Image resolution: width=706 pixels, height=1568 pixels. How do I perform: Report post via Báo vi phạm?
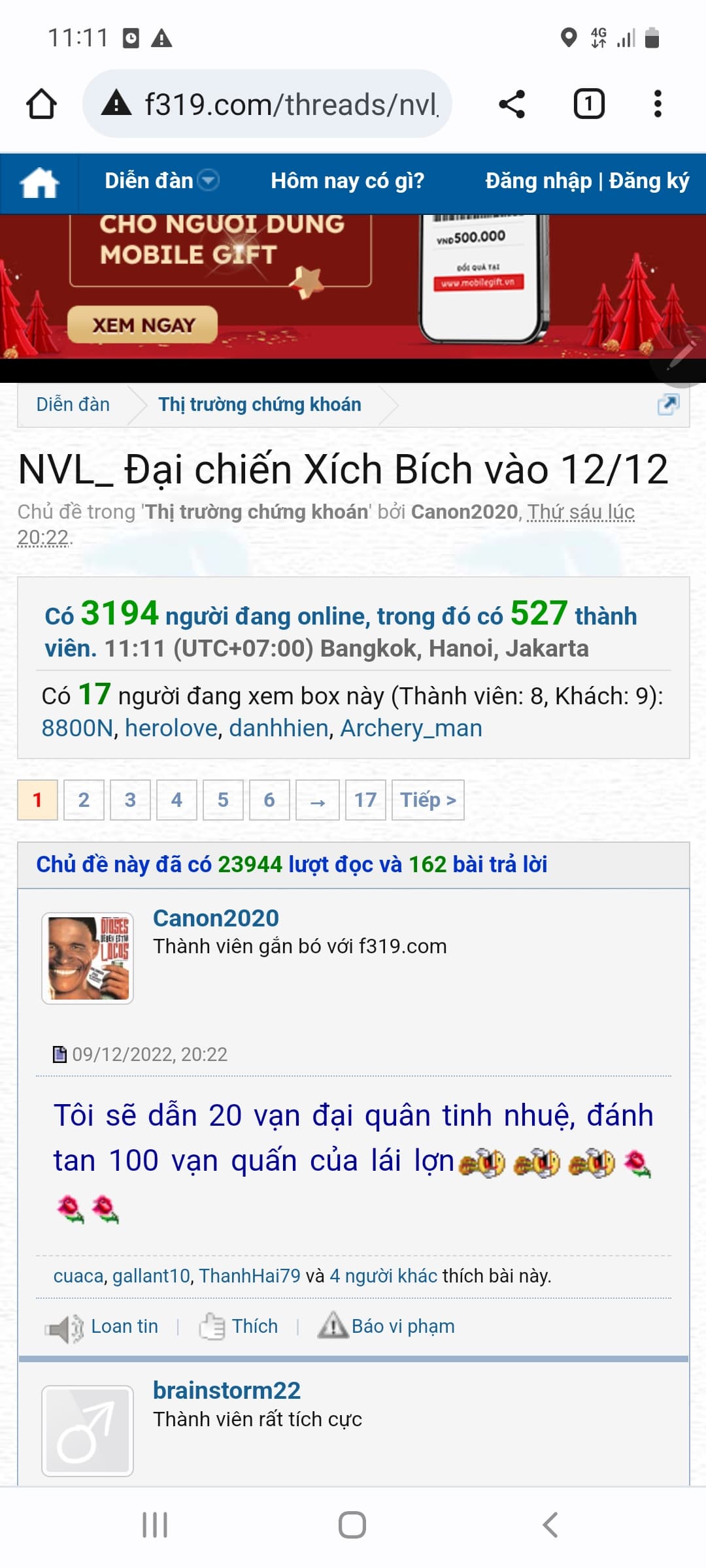click(403, 1326)
